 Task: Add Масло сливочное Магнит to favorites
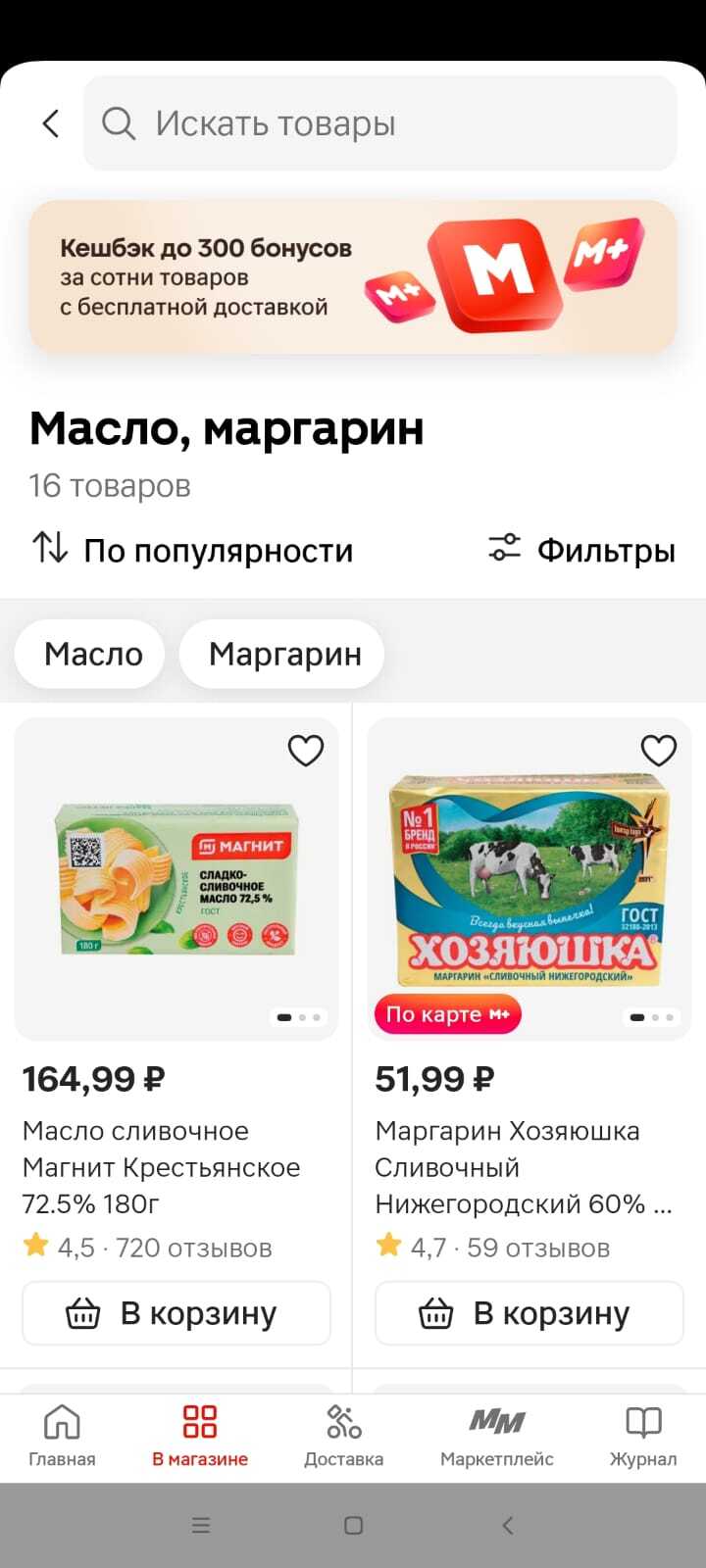[x=305, y=751]
